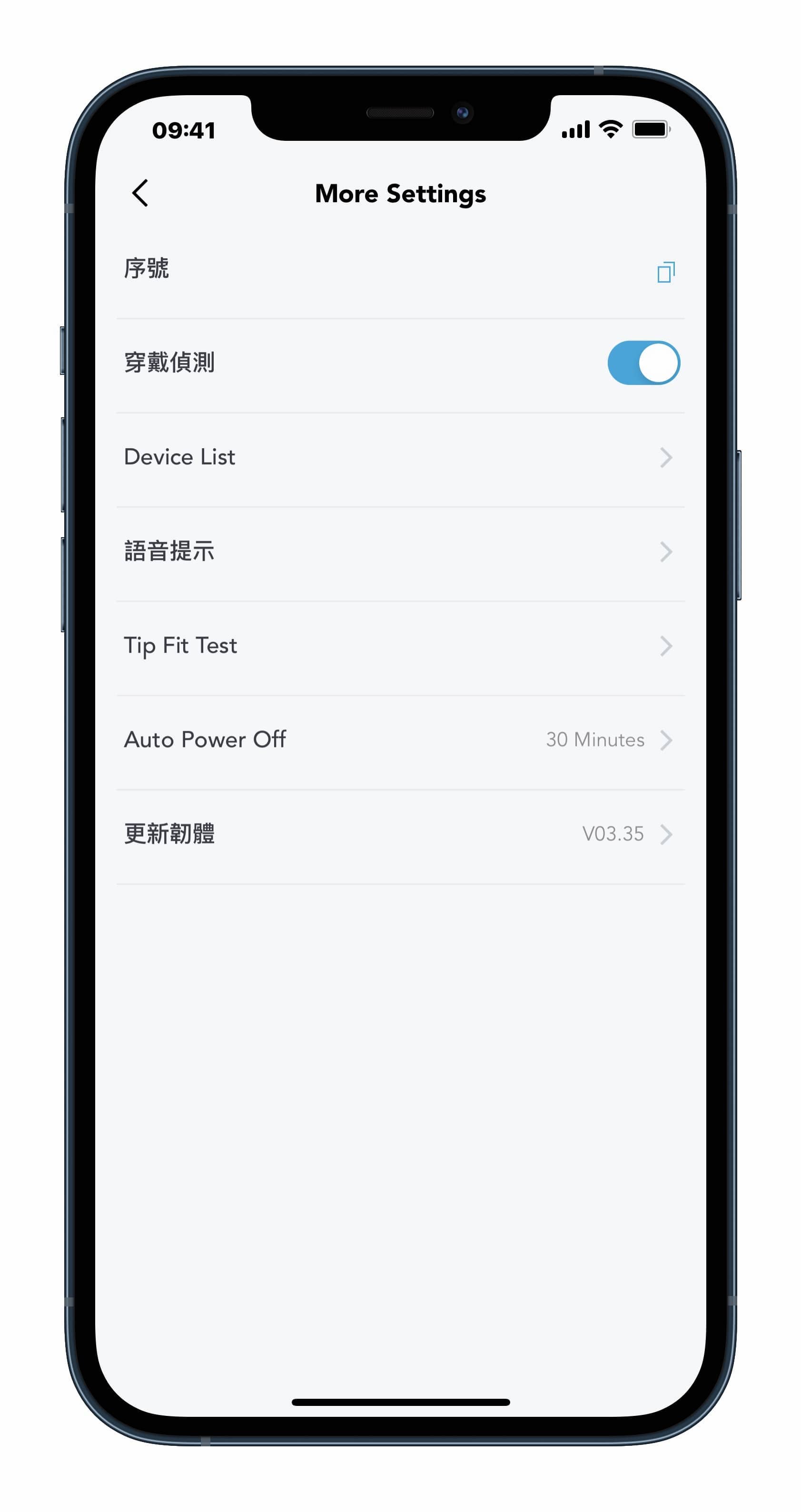The height and width of the screenshot is (1512, 801).
Task: Toggle the 穿戴偵測 wear detection switch
Action: tap(643, 363)
